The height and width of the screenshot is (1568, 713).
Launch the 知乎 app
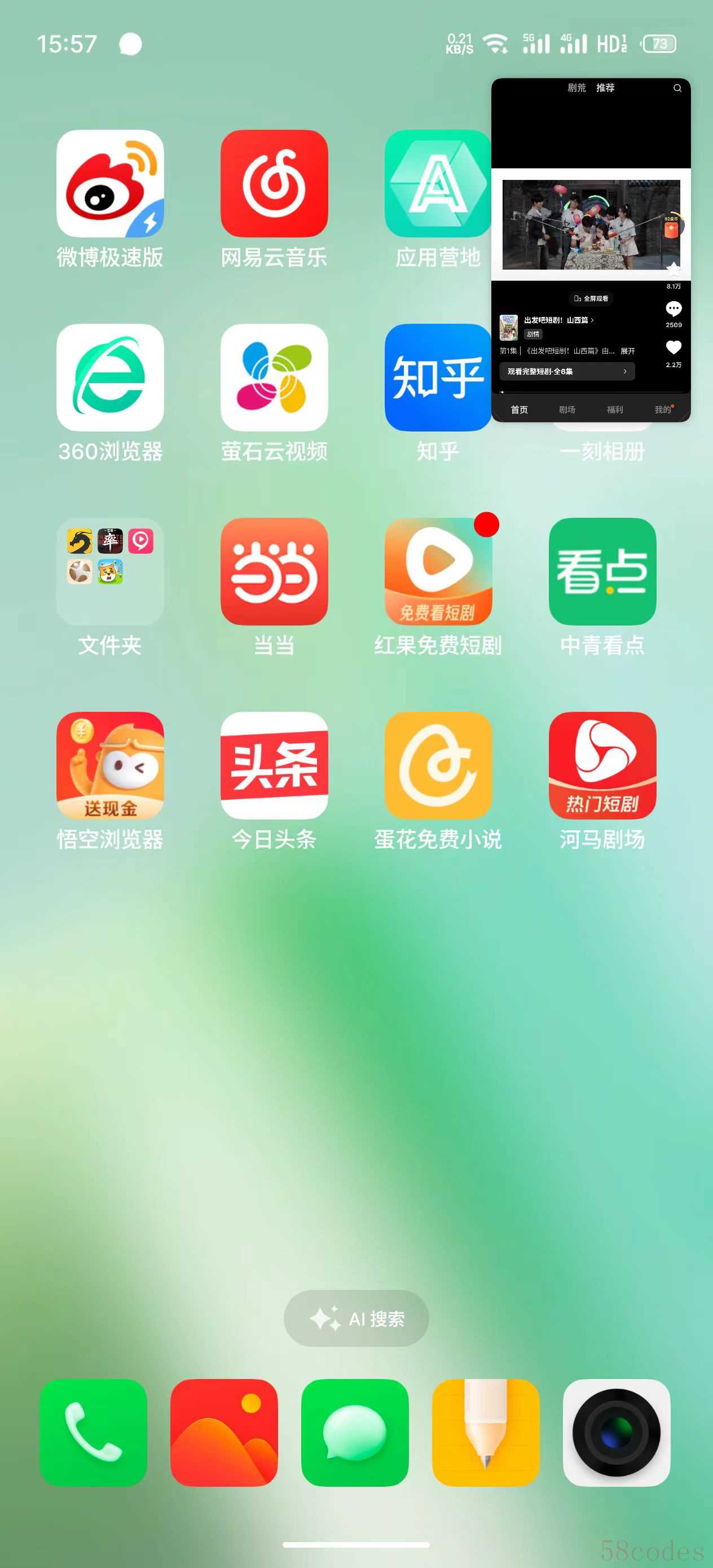pos(437,377)
